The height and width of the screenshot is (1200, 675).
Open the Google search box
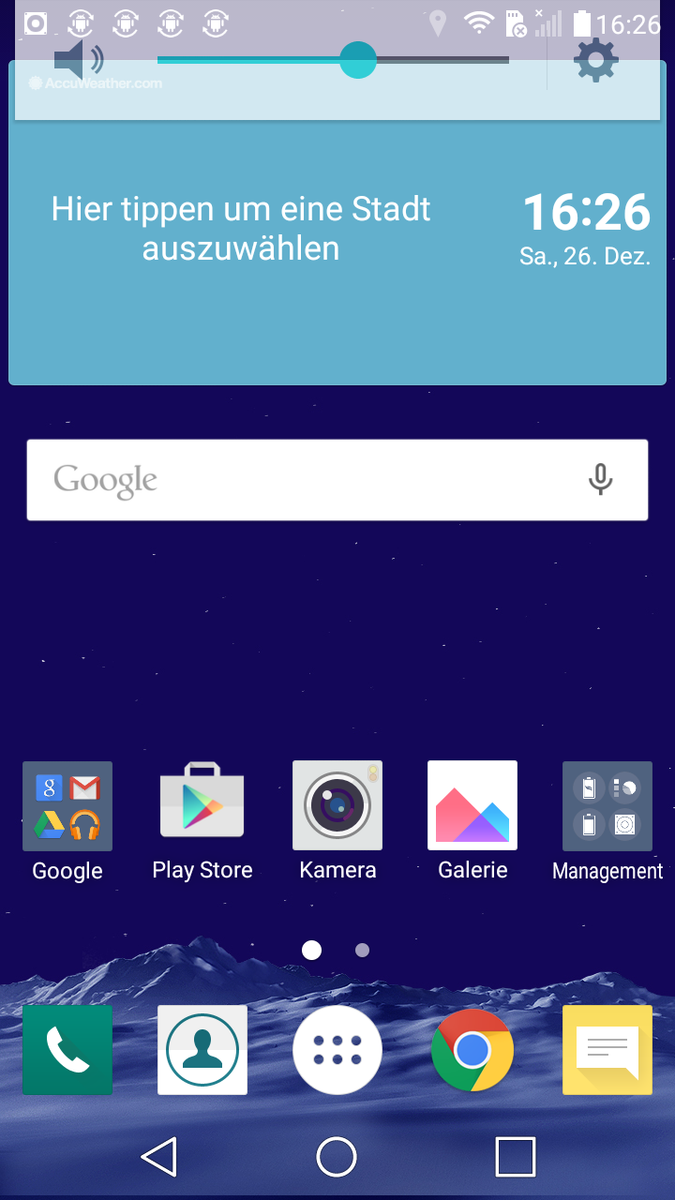300,480
